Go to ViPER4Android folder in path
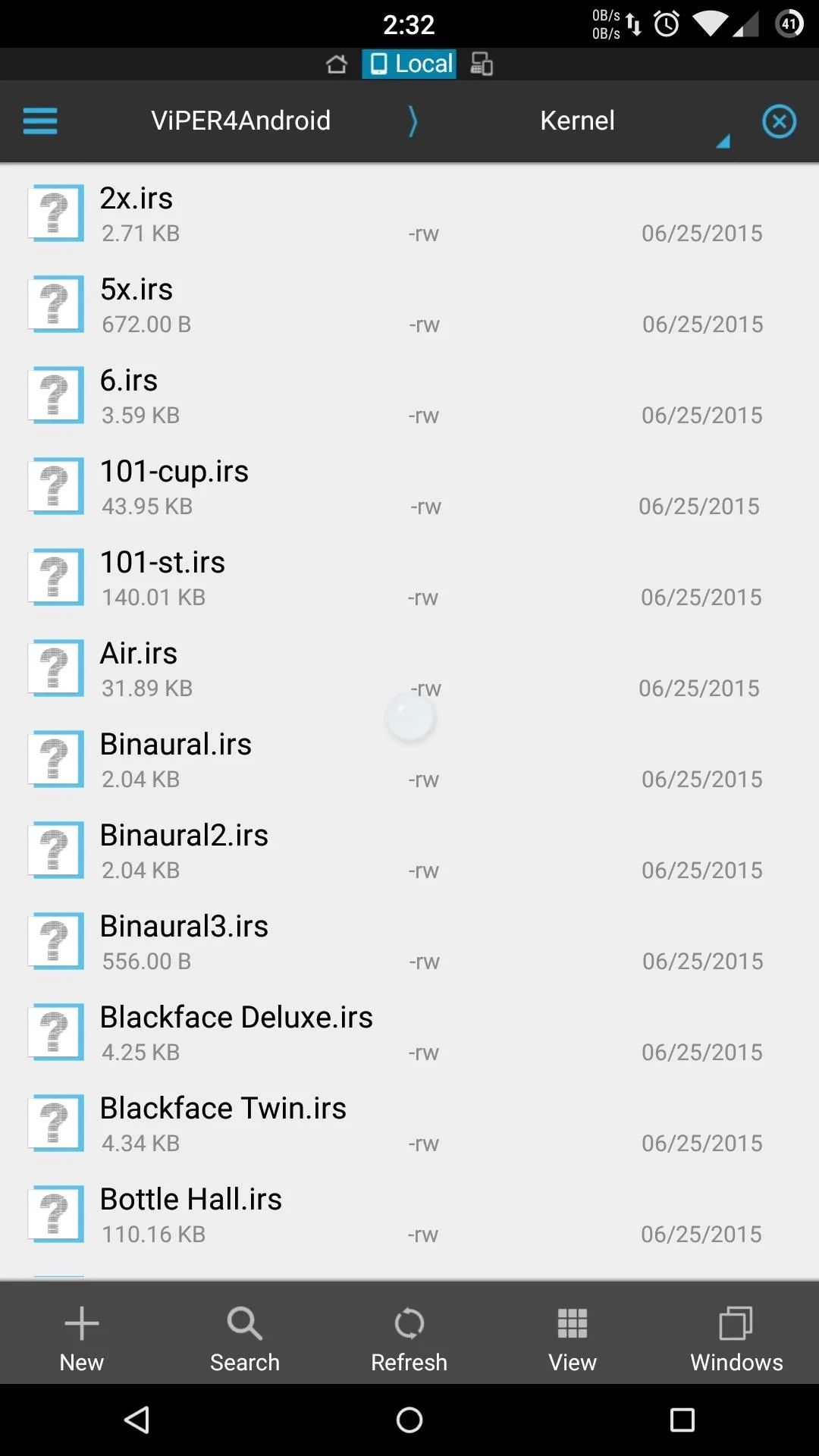Image resolution: width=819 pixels, height=1456 pixels. (240, 121)
